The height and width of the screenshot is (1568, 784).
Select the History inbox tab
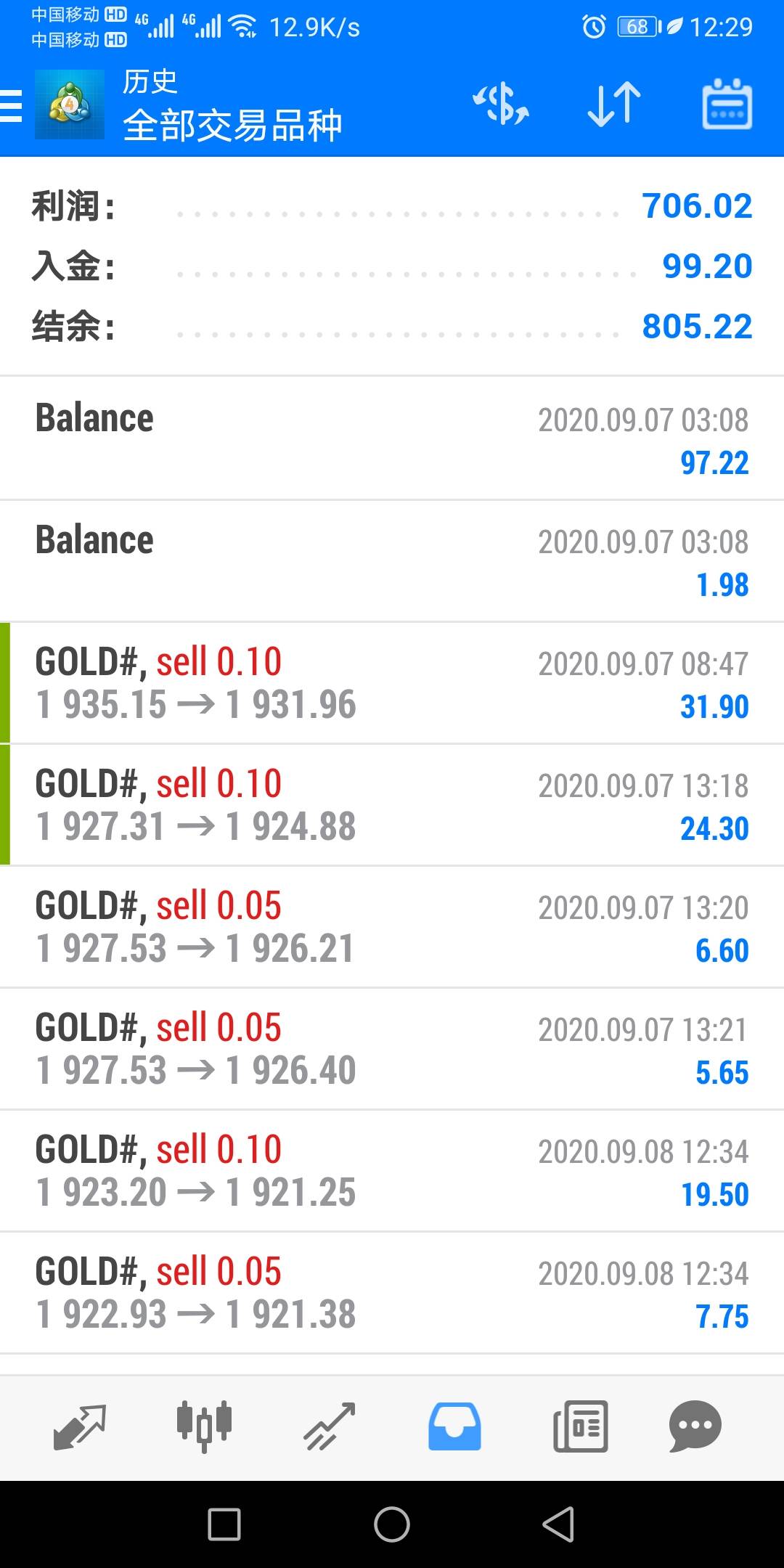(454, 1426)
